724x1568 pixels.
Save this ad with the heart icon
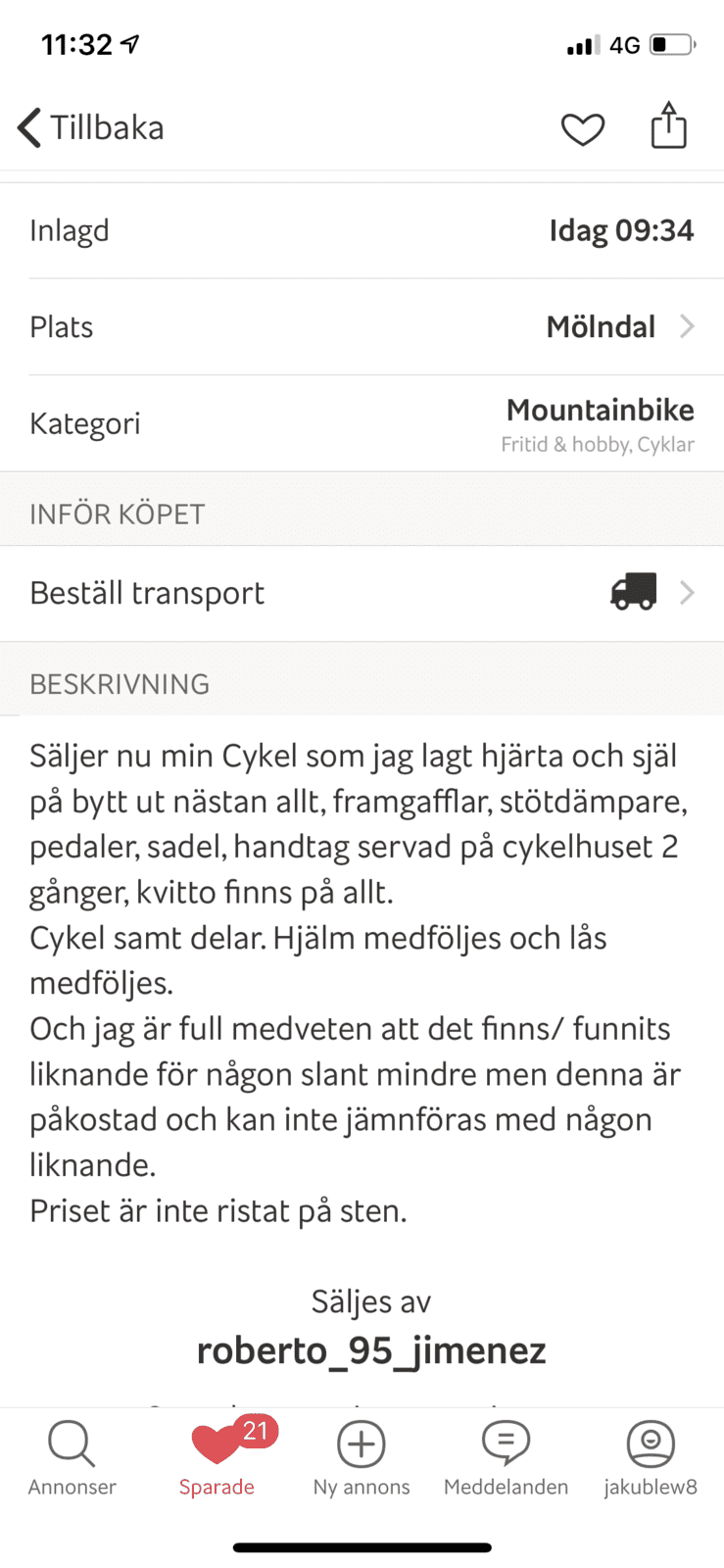tap(582, 128)
